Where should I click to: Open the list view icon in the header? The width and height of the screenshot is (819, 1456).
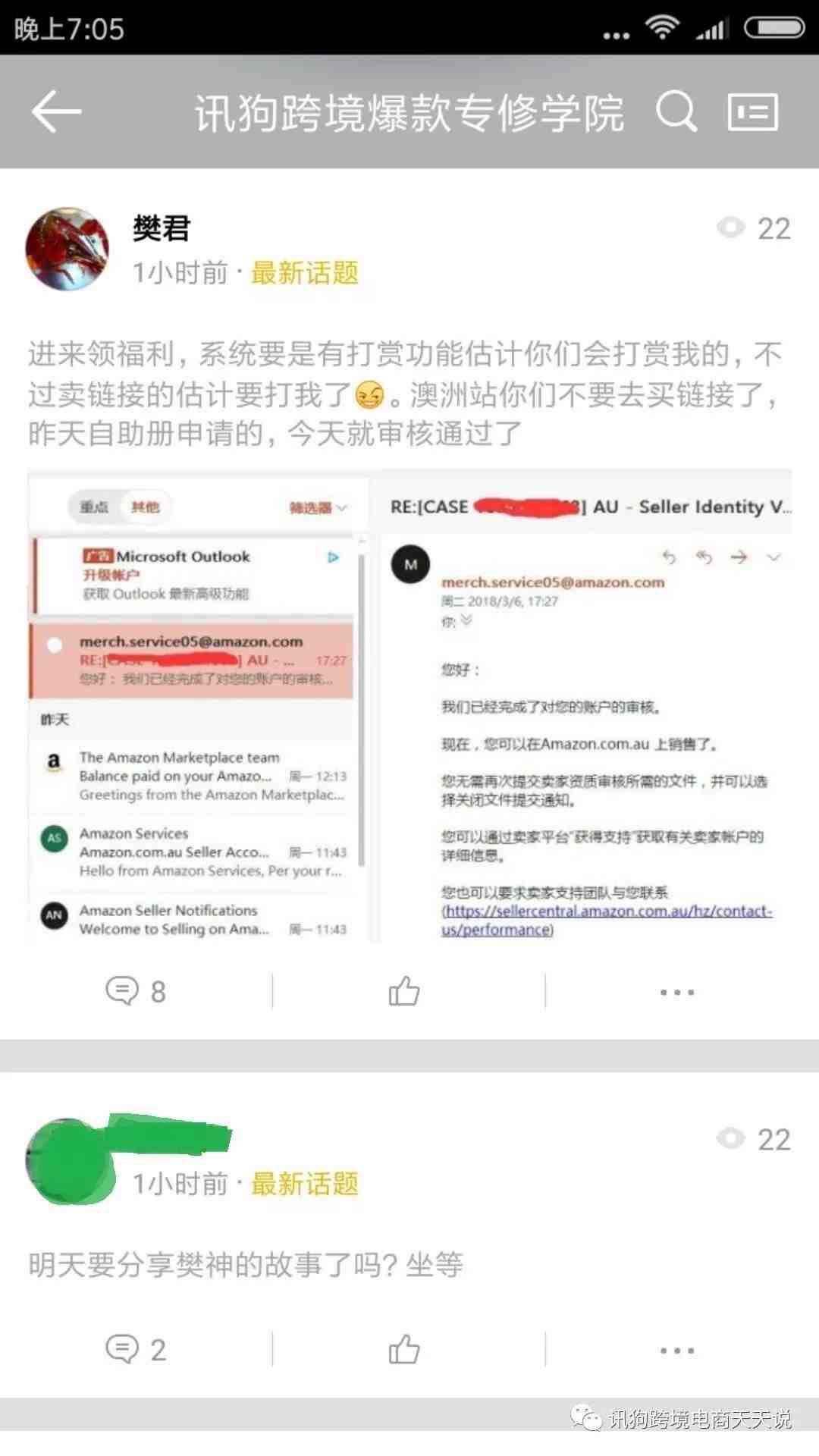[x=752, y=111]
